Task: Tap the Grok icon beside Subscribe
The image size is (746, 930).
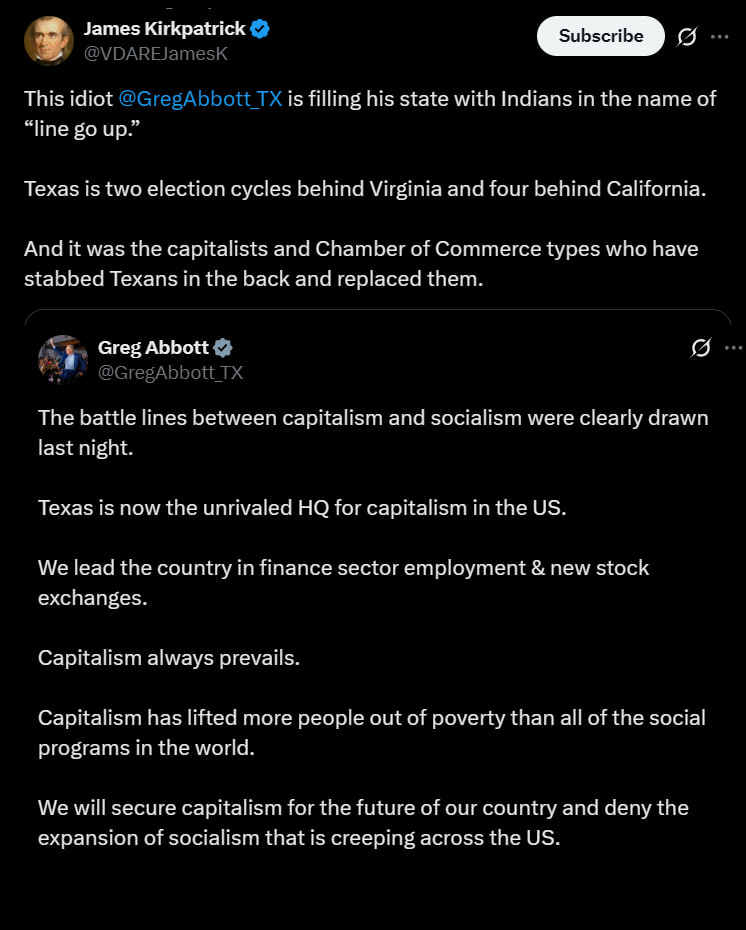Action: point(686,37)
